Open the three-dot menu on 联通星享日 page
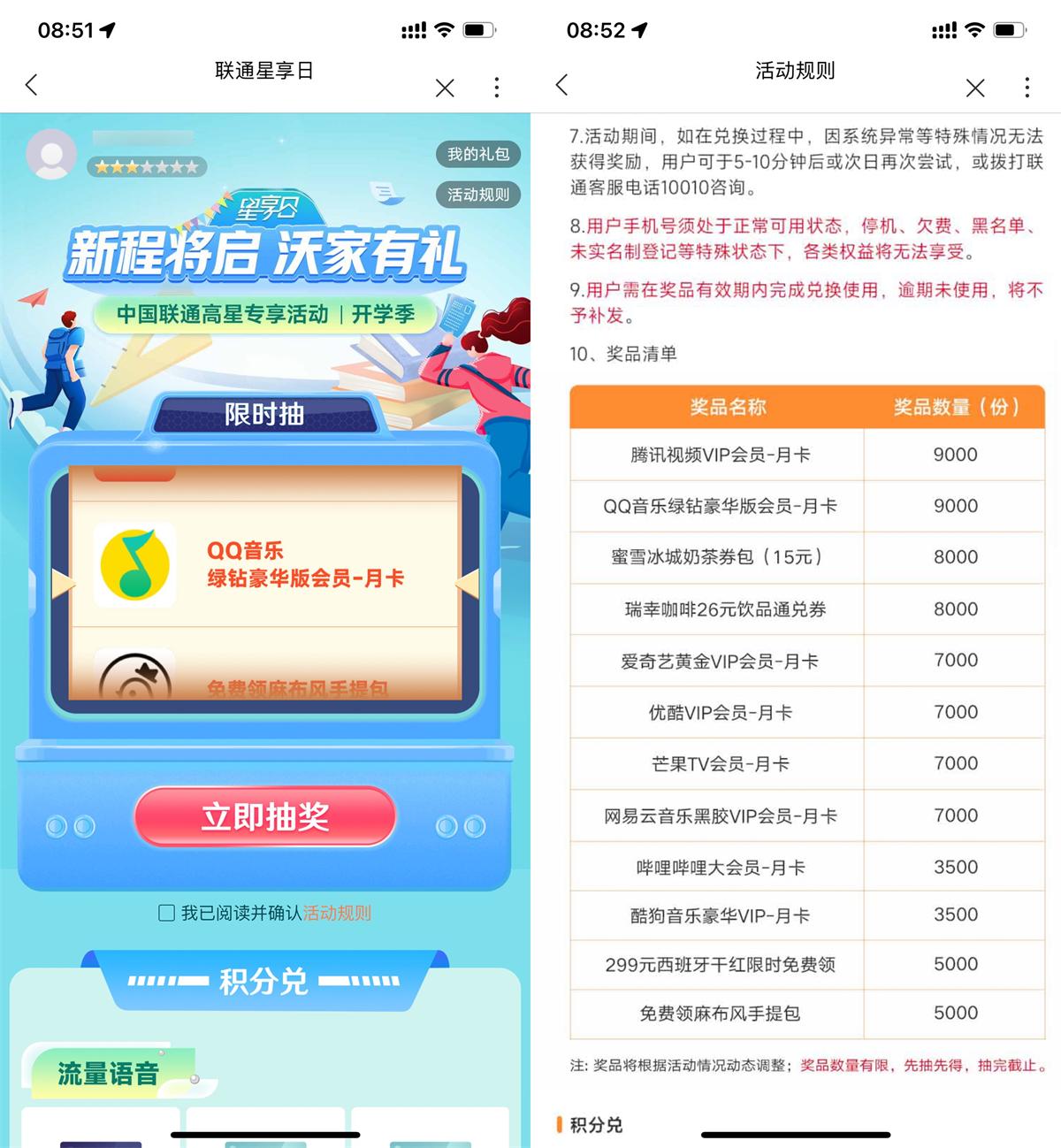1061x1148 pixels. (x=497, y=88)
